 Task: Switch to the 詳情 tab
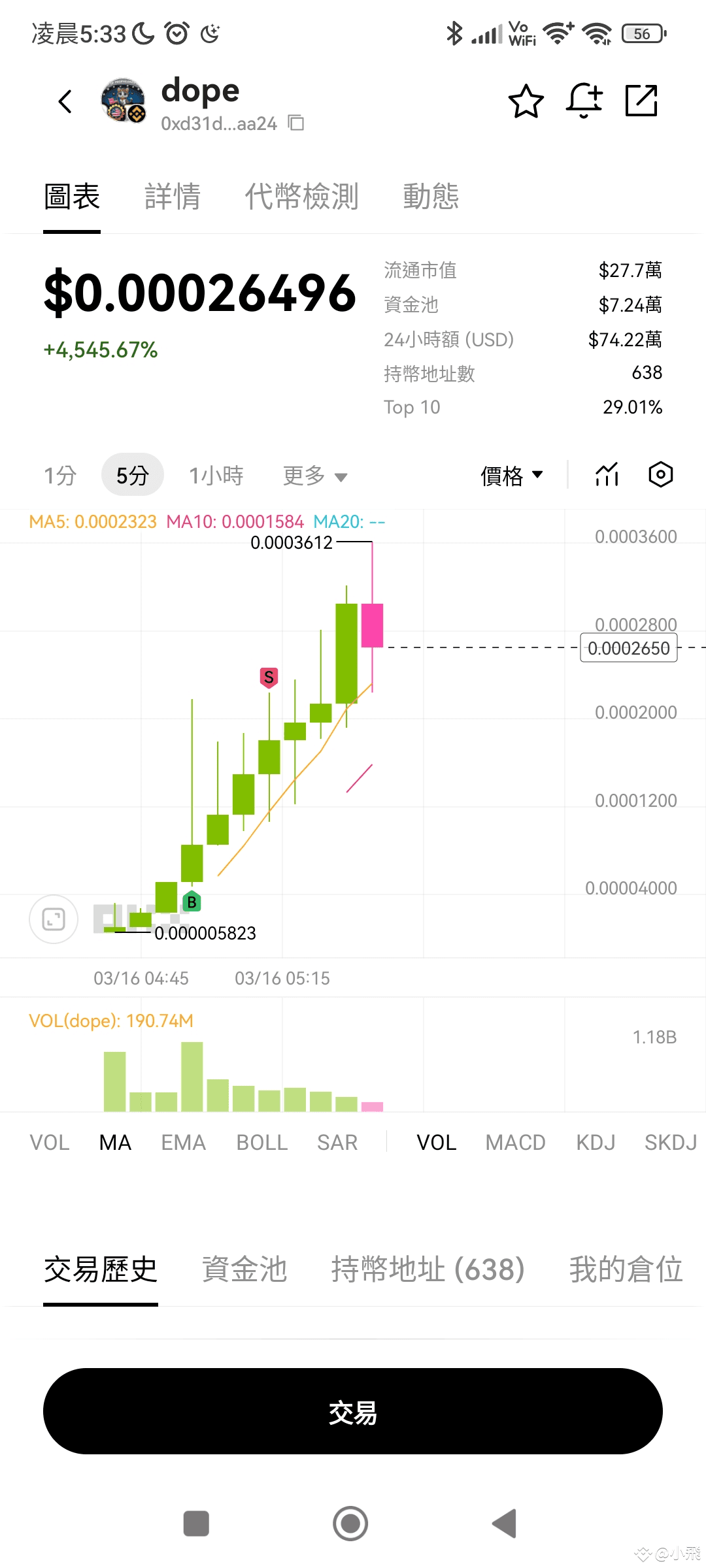tap(173, 197)
